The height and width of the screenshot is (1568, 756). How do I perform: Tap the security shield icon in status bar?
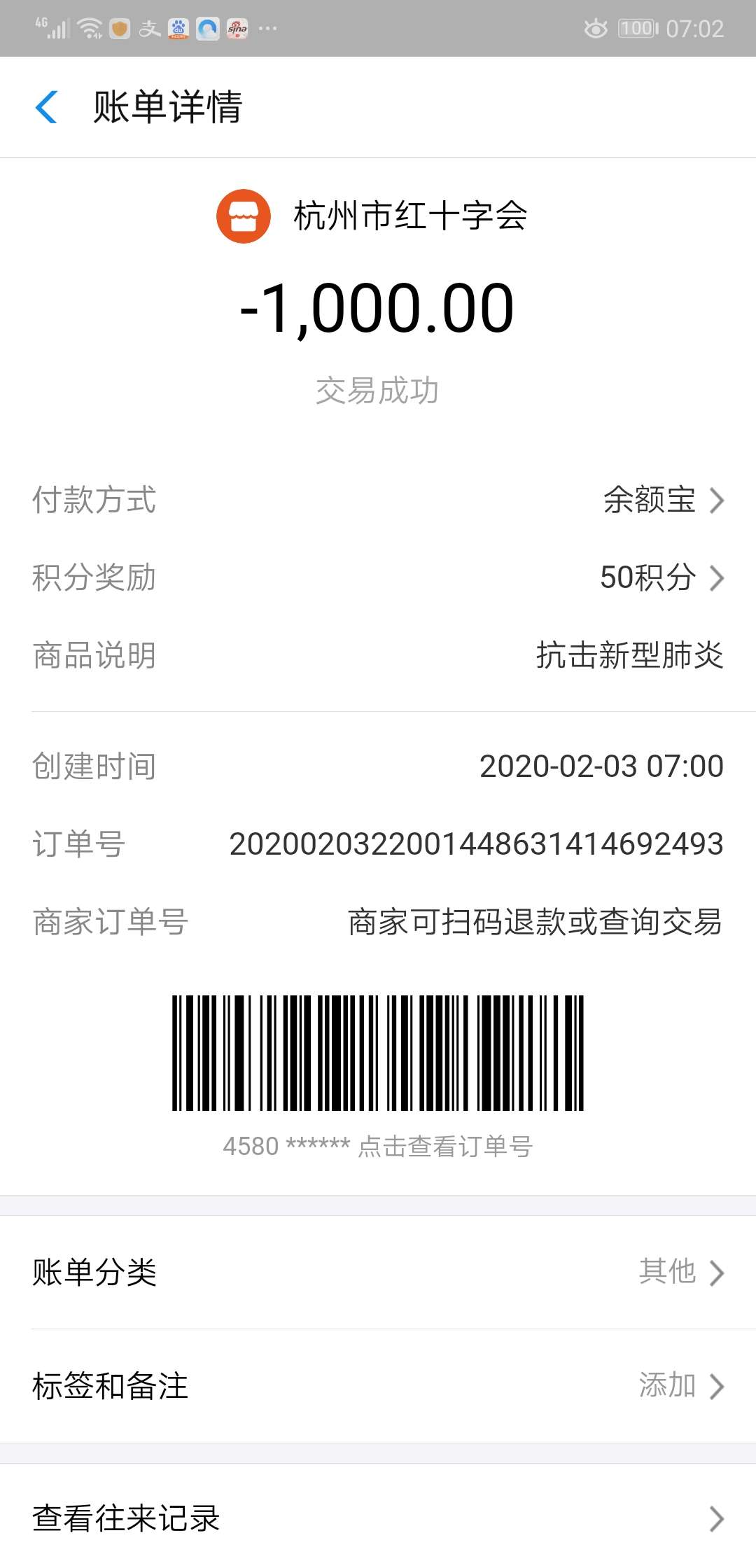[118, 28]
